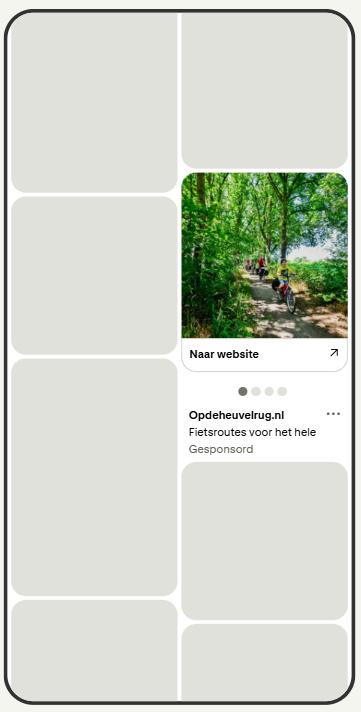Jump to the second carousel page dot

click(256, 391)
